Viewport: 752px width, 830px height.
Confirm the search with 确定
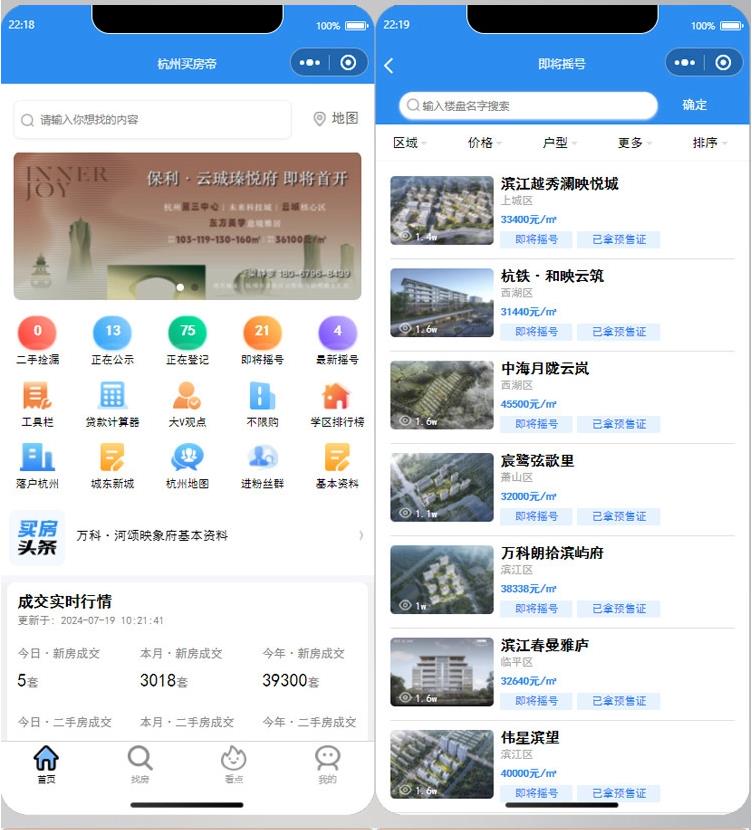click(694, 105)
